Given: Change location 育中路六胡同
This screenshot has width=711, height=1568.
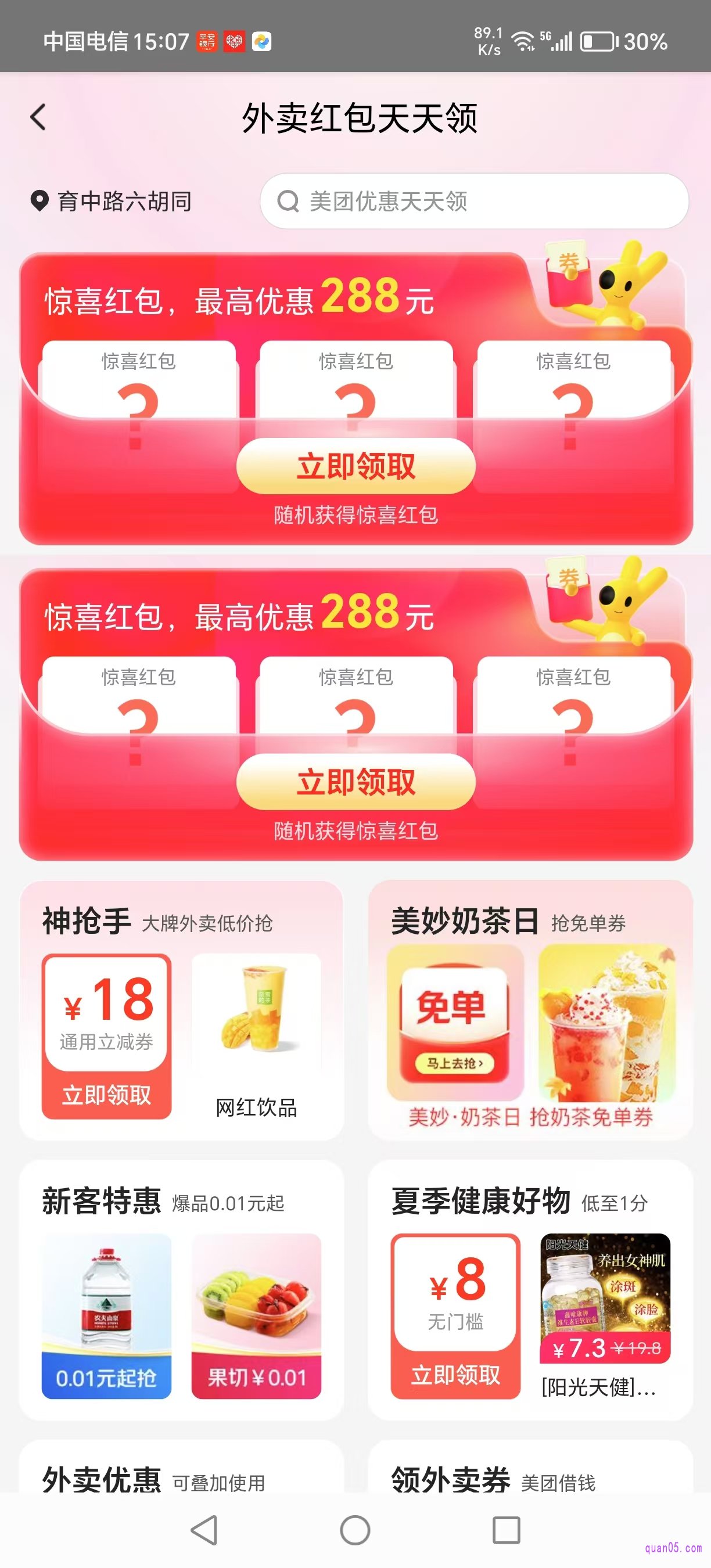Looking at the screenshot, I should (112, 202).
